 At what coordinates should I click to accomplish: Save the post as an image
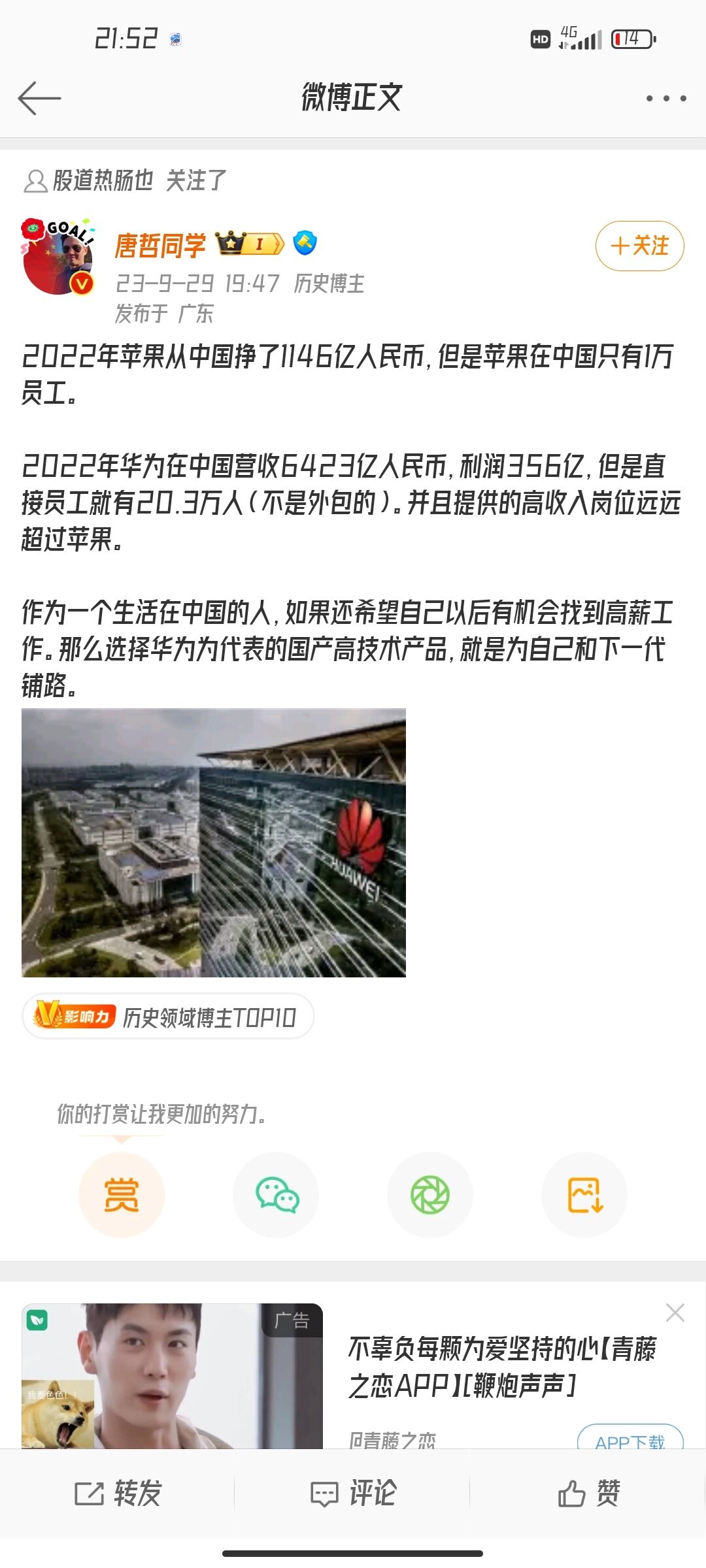point(584,1194)
